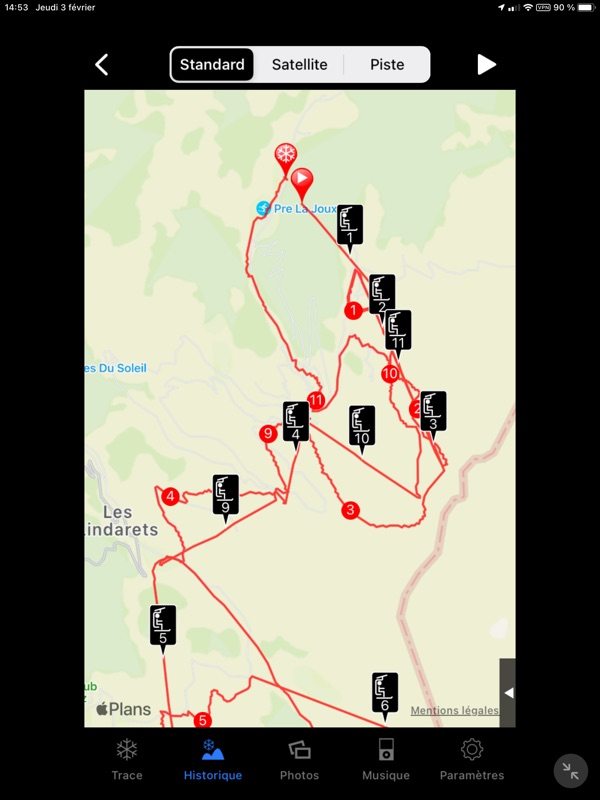Image resolution: width=600 pixels, height=800 pixels.
Task: Switch to the Piste map view
Action: tap(387, 65)
